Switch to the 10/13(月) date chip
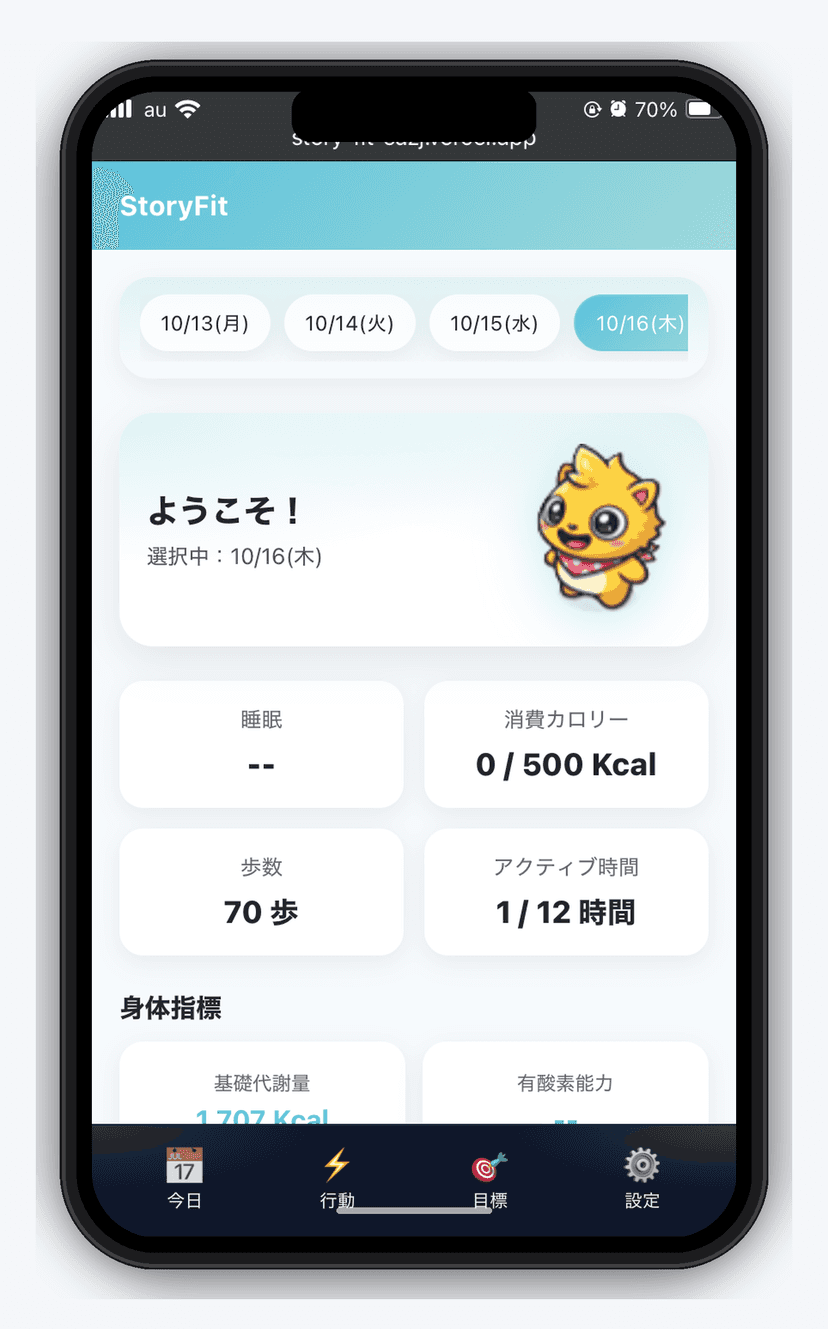Screen dimensions: 828x1329 [205, 323]
